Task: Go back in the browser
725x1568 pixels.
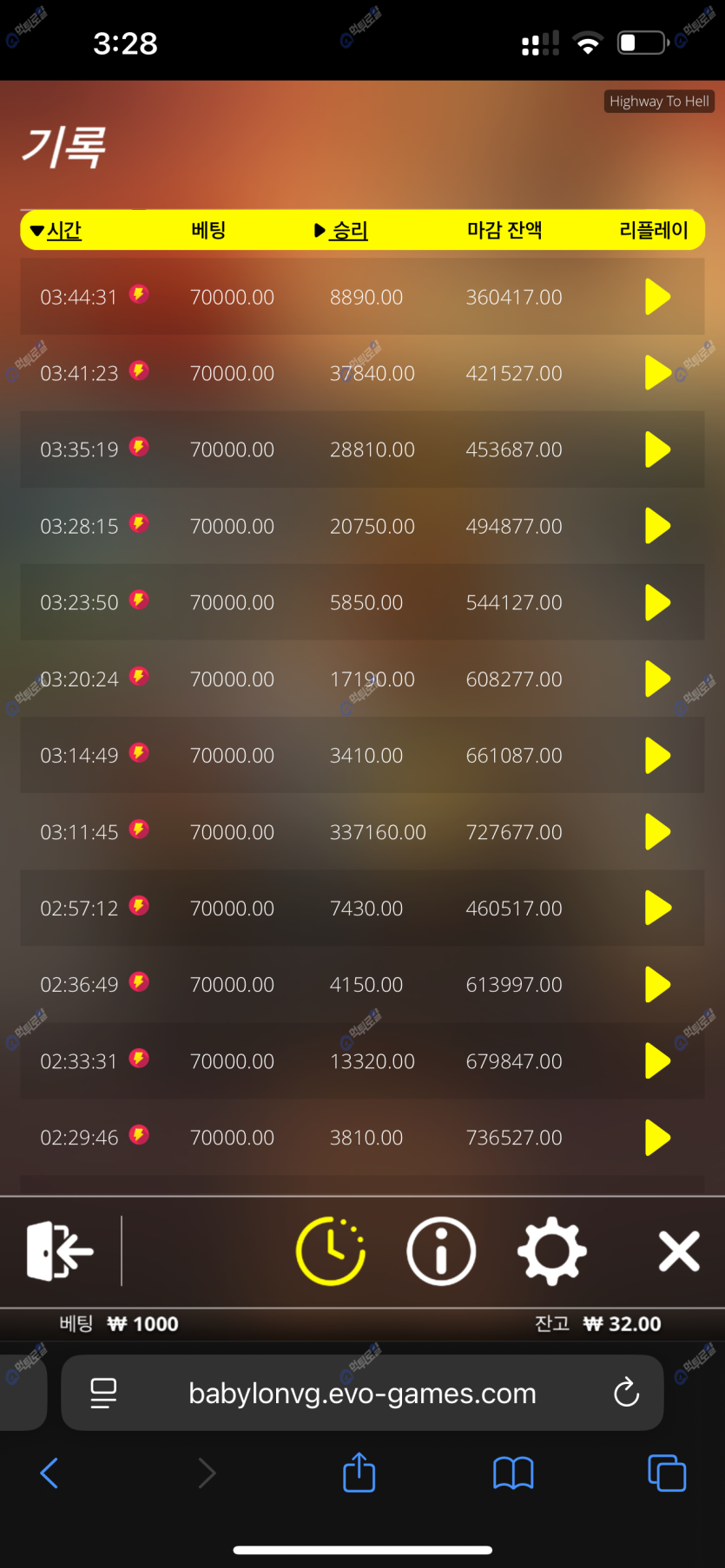Action: point(49,1473)
